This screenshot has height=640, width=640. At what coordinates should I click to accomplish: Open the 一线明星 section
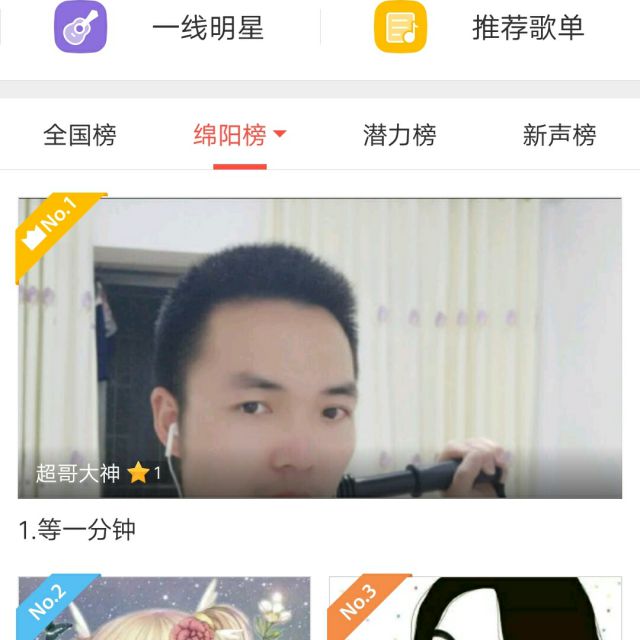[160, 28]
